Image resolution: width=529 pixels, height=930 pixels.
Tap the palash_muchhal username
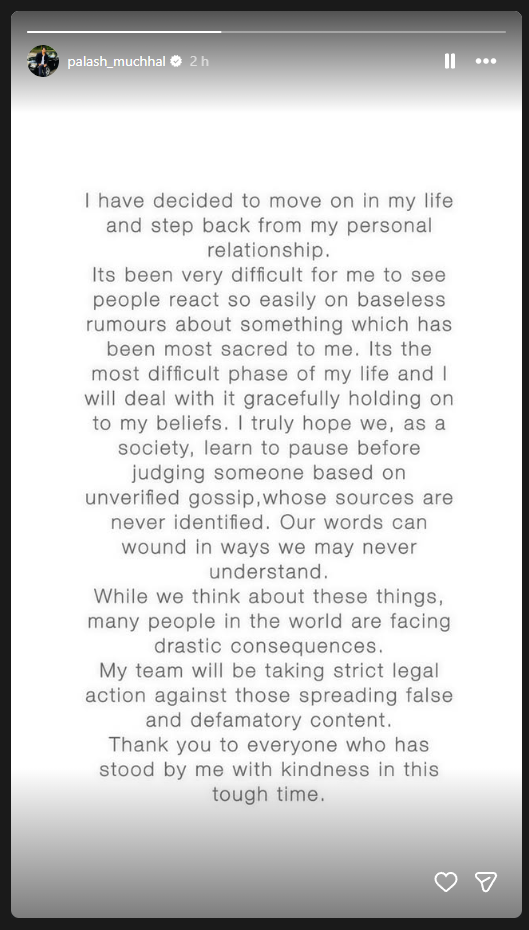pos(116,61)
